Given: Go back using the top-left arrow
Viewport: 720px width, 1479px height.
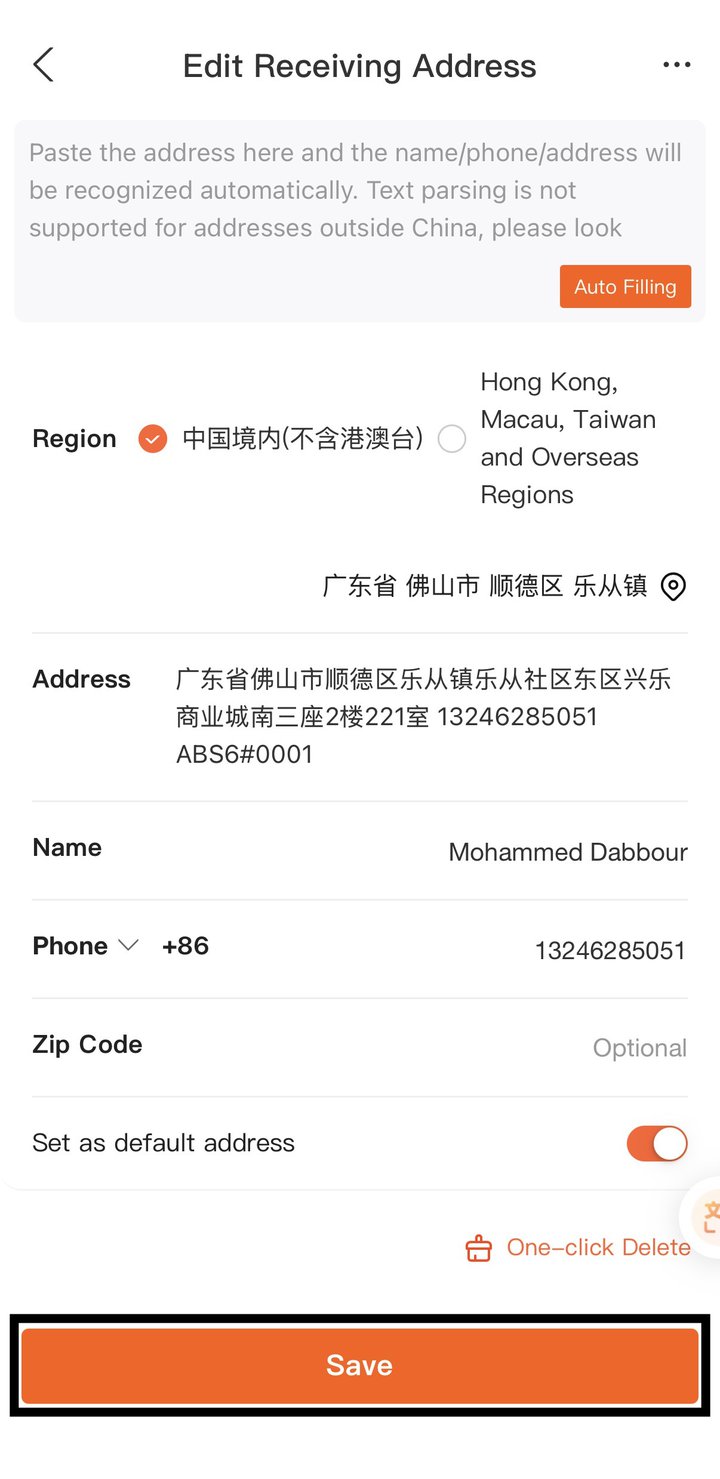Looking at the screenshot, I should (43, 65).
